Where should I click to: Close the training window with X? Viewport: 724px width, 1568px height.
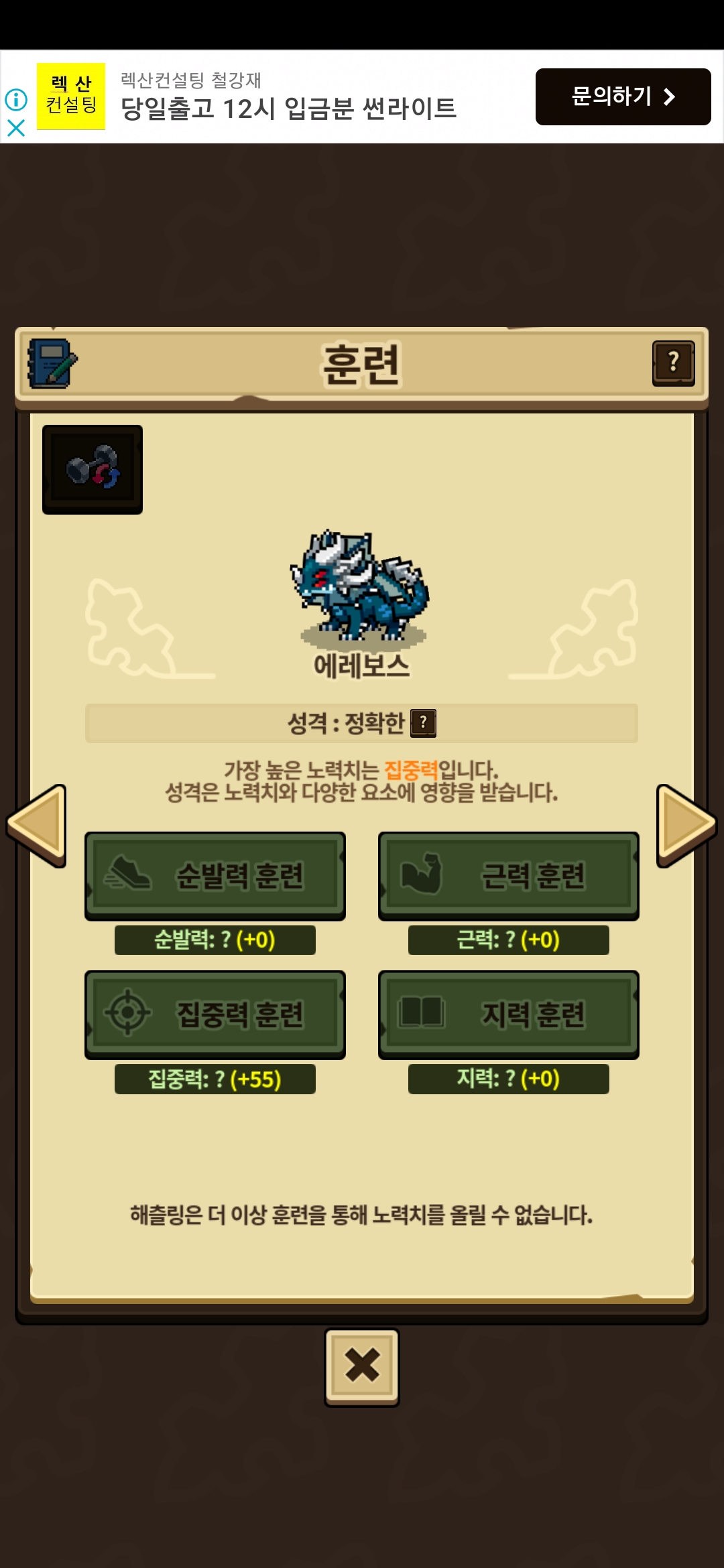coord(362,1367)
